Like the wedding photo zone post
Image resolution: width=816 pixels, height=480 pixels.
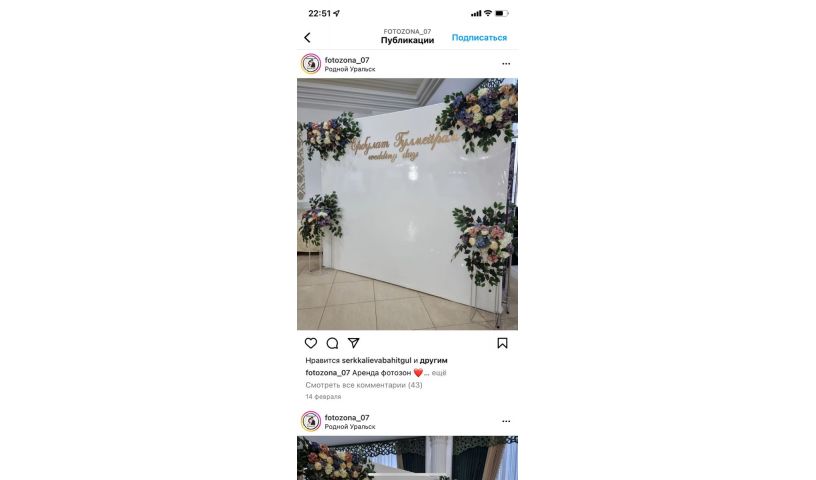click(x=311, y=343)
